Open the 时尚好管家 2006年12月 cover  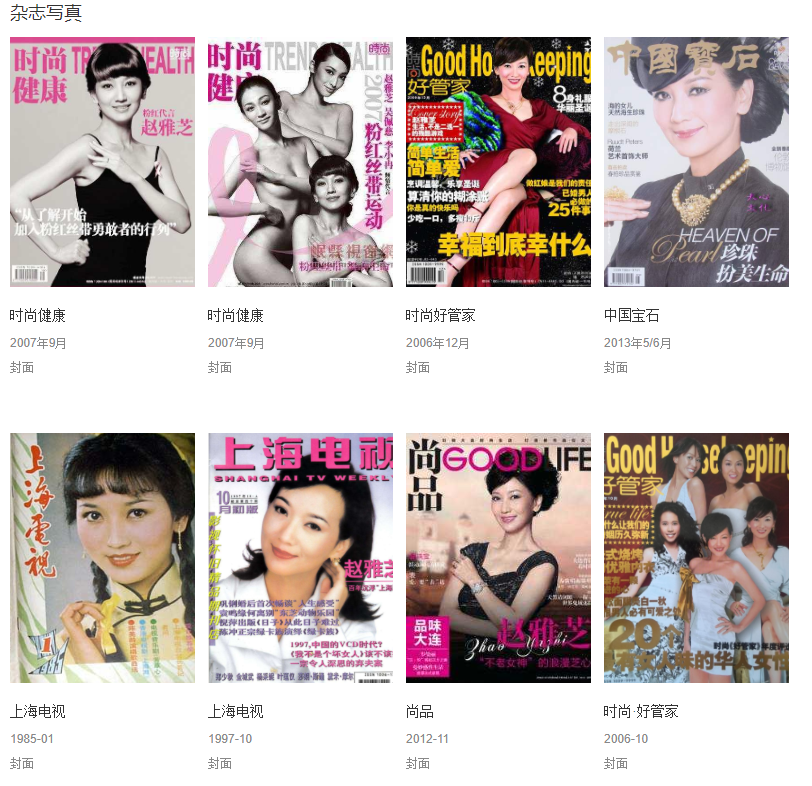[498, 162]
